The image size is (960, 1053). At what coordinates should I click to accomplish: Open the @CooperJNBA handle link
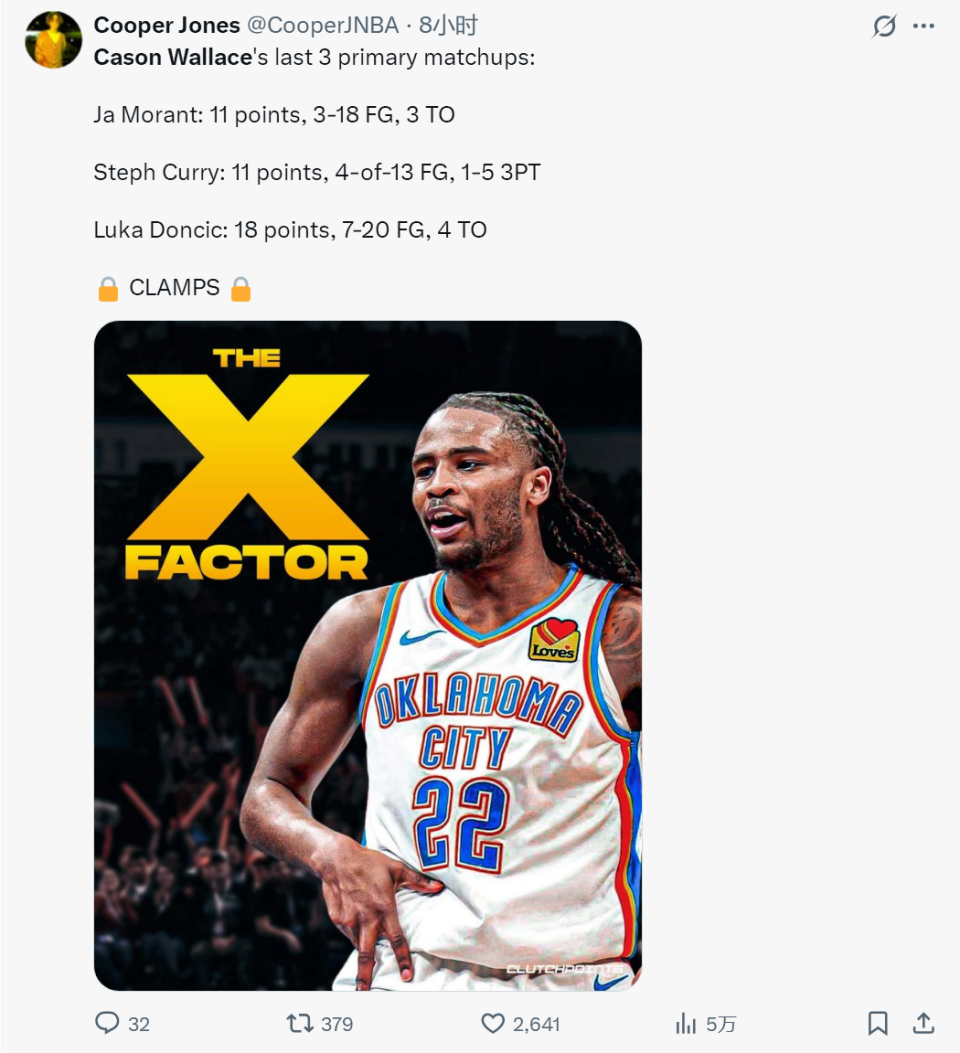[322, 26]
